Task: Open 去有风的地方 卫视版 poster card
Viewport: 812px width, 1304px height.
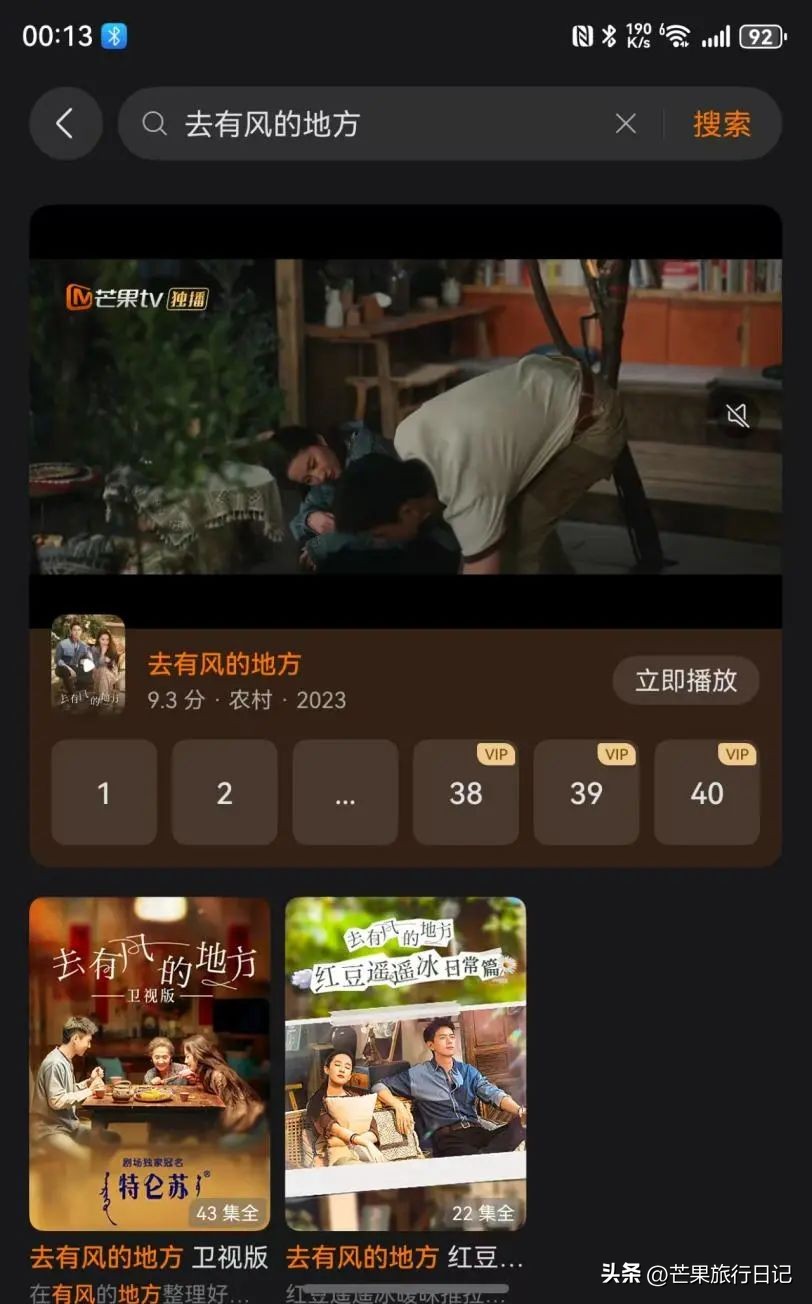Action: pyautogui.click(x=150, y=1063)
